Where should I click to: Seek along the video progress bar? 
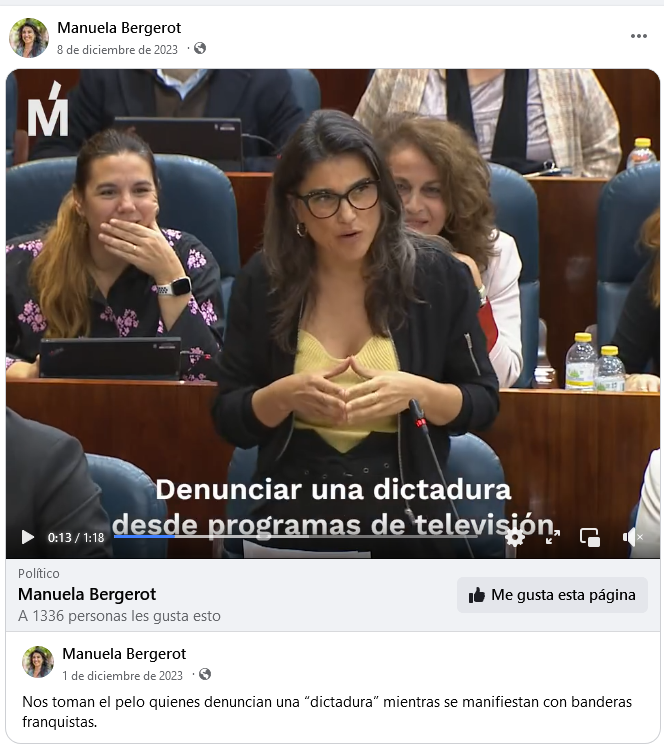300,537
